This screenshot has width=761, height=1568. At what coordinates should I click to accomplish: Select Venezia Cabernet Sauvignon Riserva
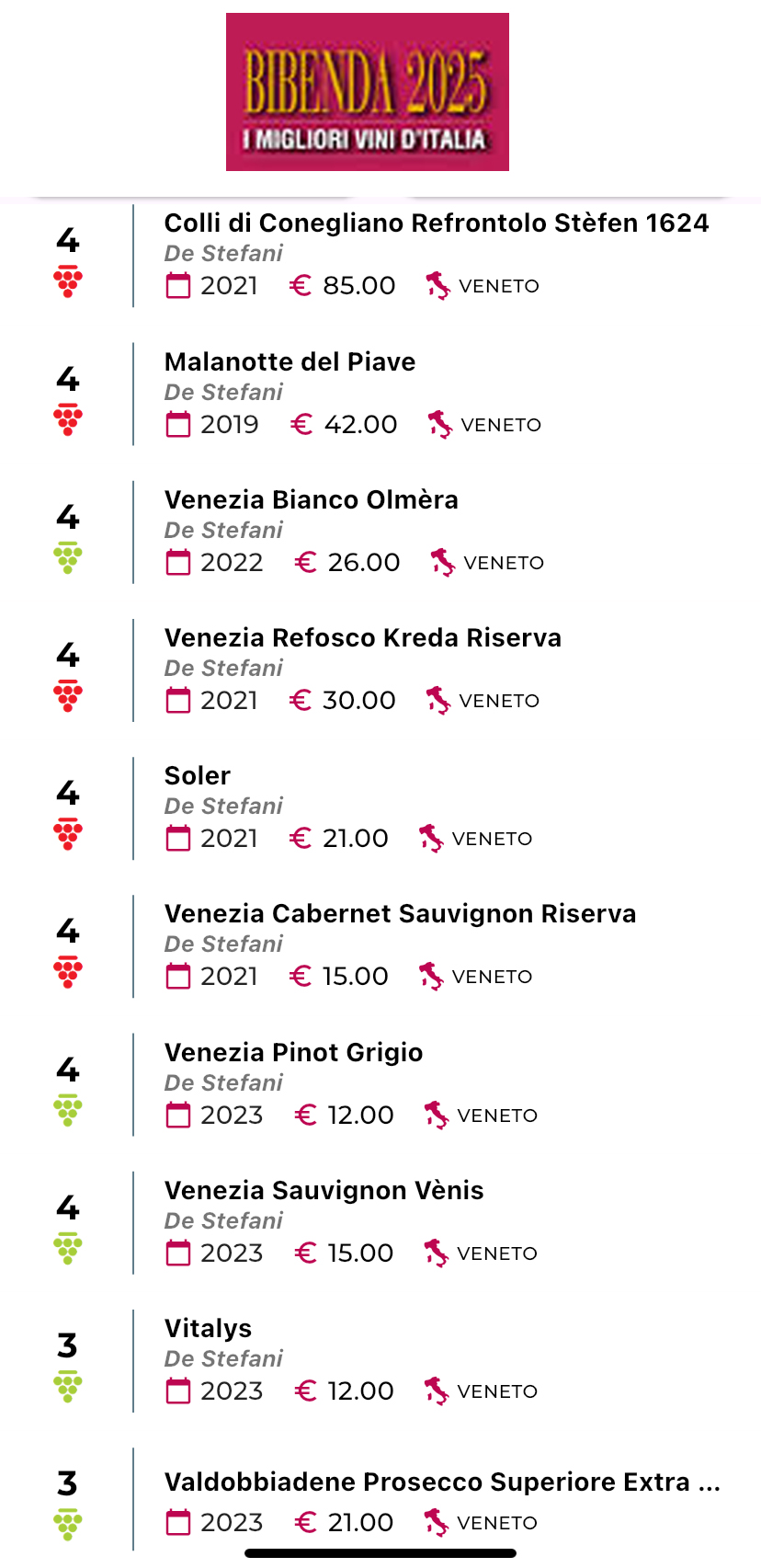click(x=380, y=945)
